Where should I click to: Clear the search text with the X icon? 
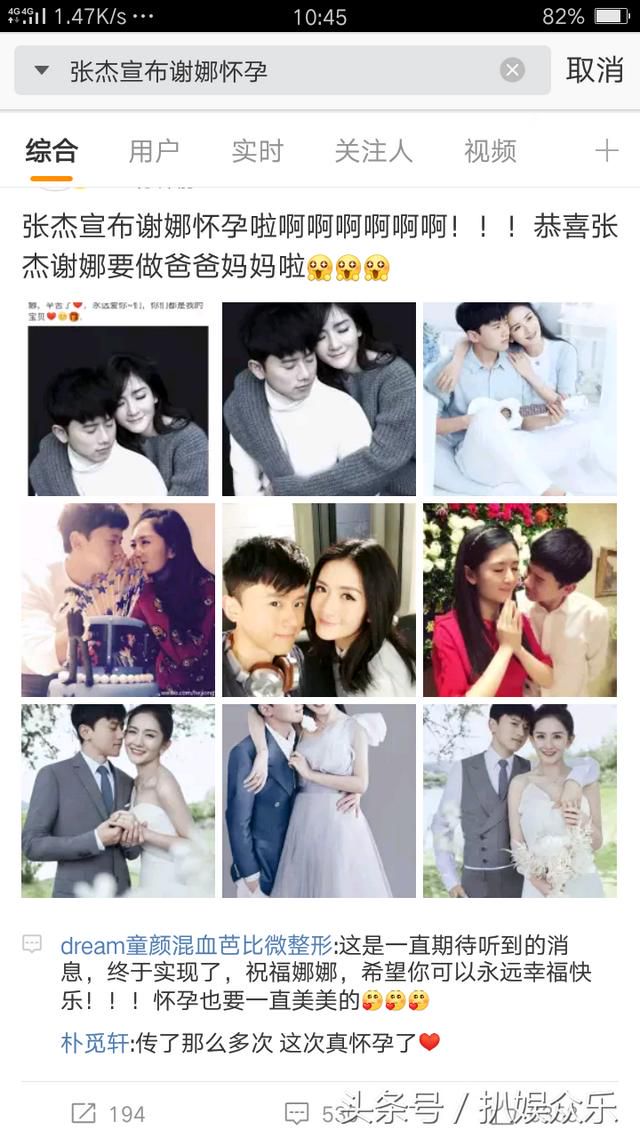[x=512, y=70]
